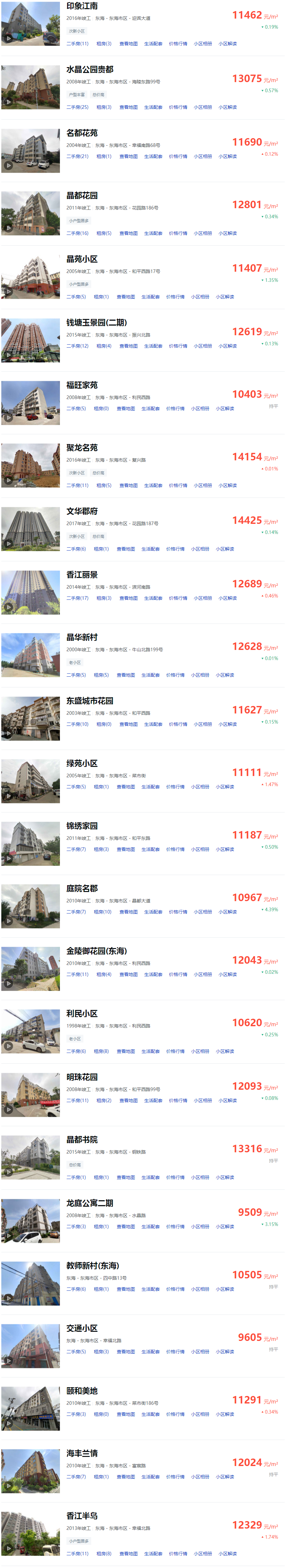Open 小区相册 for 晶都书院
Image resolution: width=285 pixels, height=1568 pixels.
click(200, 1177)
